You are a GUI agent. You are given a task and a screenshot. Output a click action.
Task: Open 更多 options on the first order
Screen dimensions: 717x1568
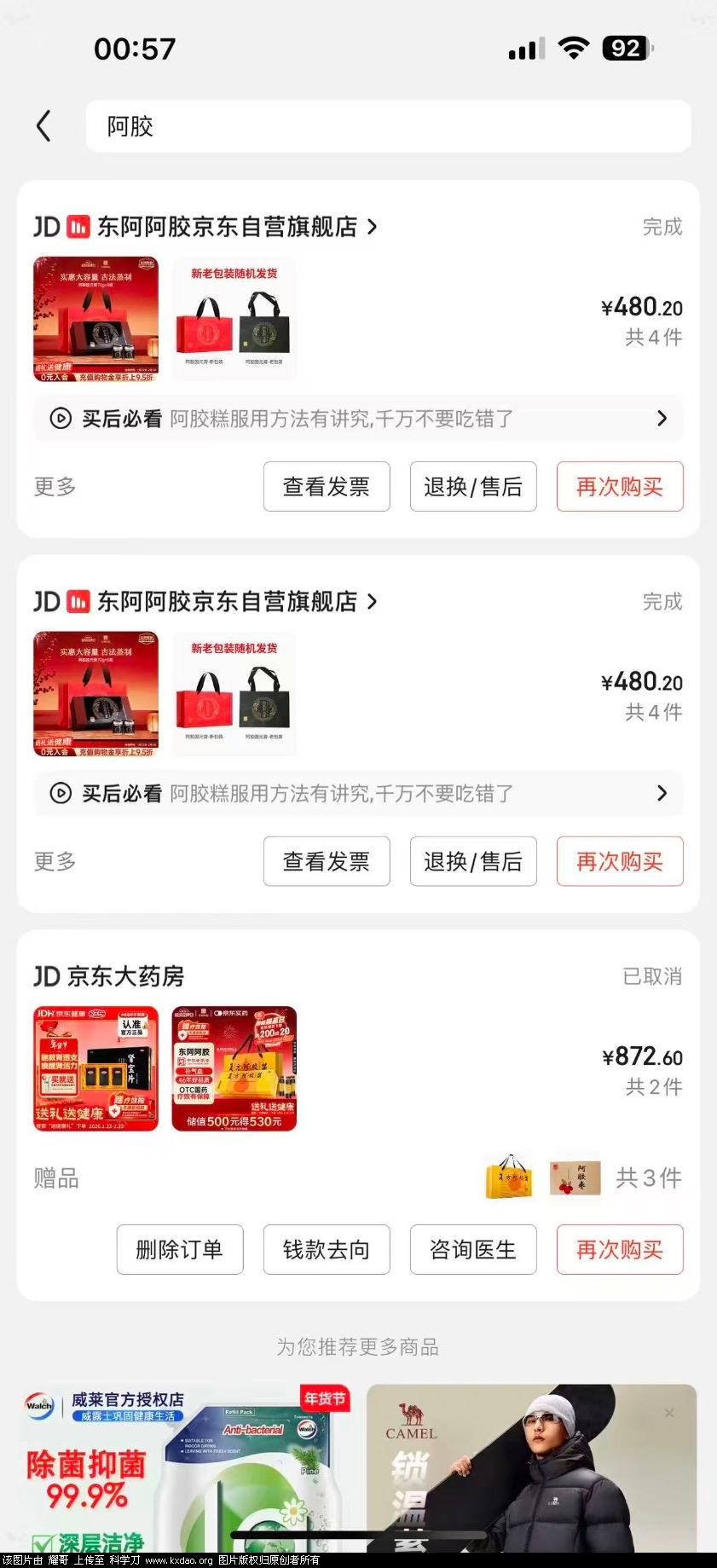tap(55, 487)
